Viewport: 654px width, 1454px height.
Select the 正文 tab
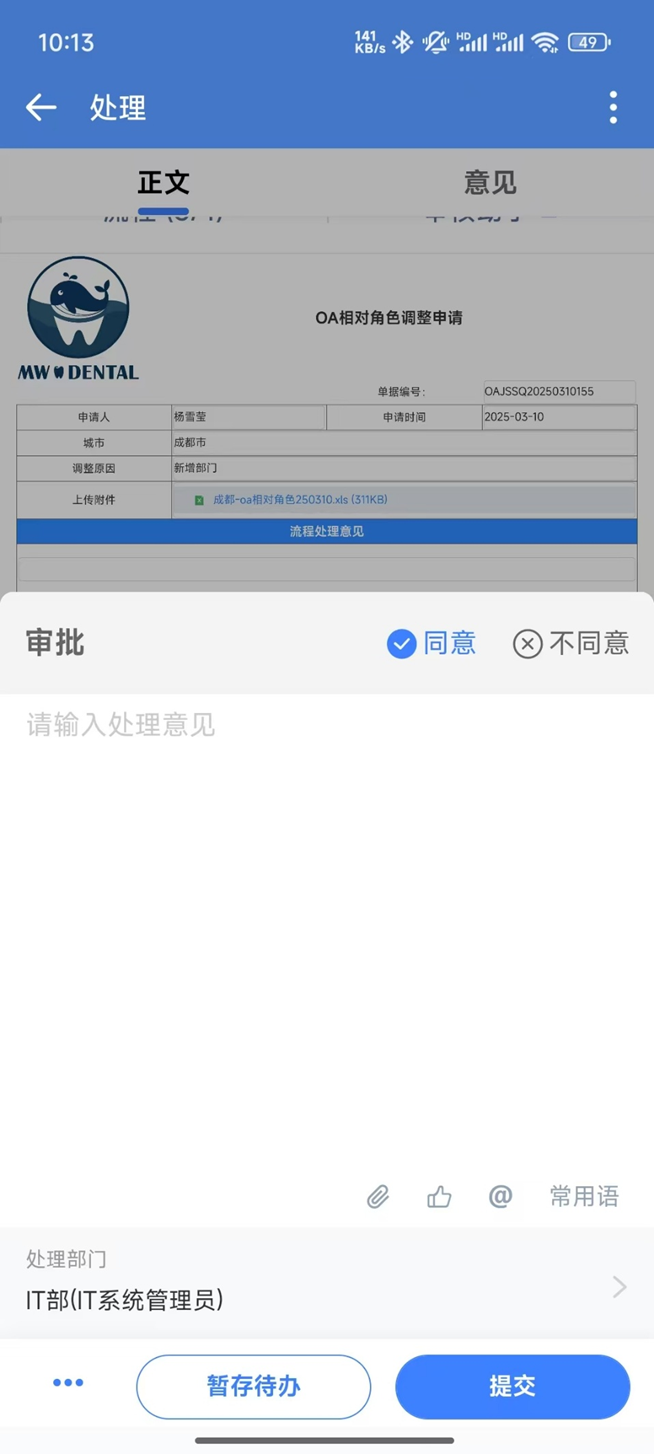163,182
